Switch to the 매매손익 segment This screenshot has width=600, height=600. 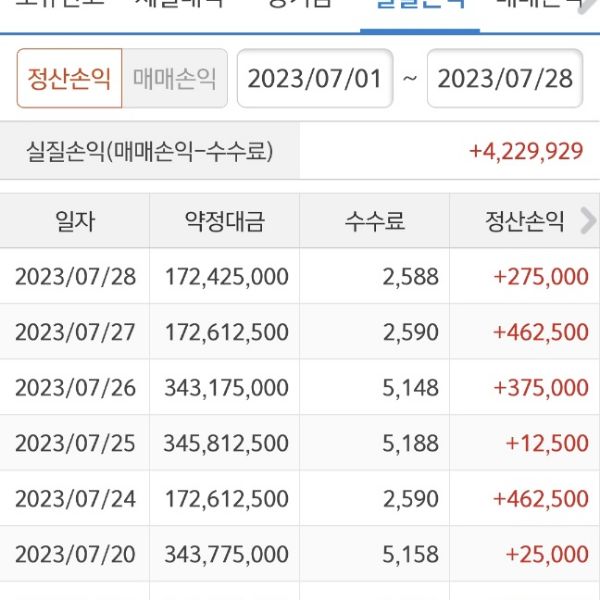[x=174, y=79]
